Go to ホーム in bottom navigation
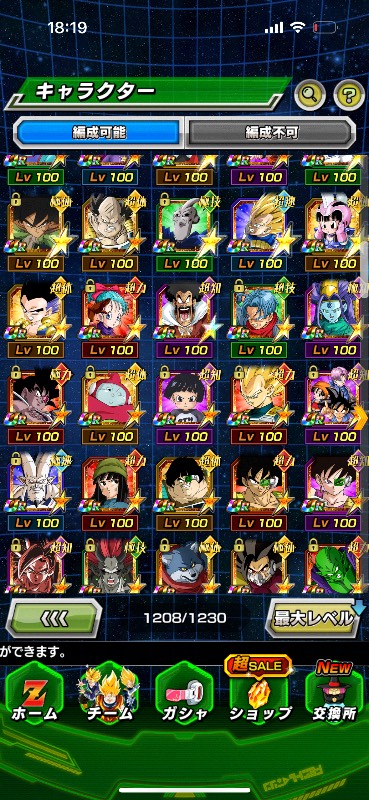 (34, 695)
